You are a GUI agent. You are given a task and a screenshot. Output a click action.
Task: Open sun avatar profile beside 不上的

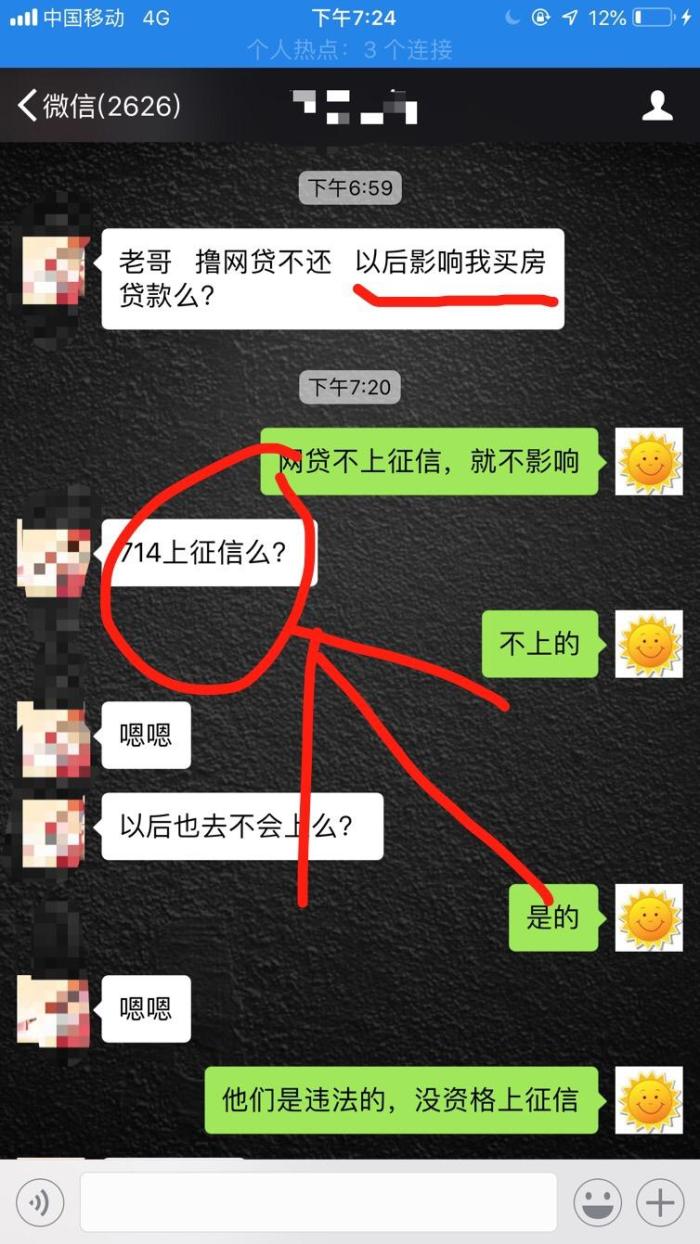[x=649, y=644]
